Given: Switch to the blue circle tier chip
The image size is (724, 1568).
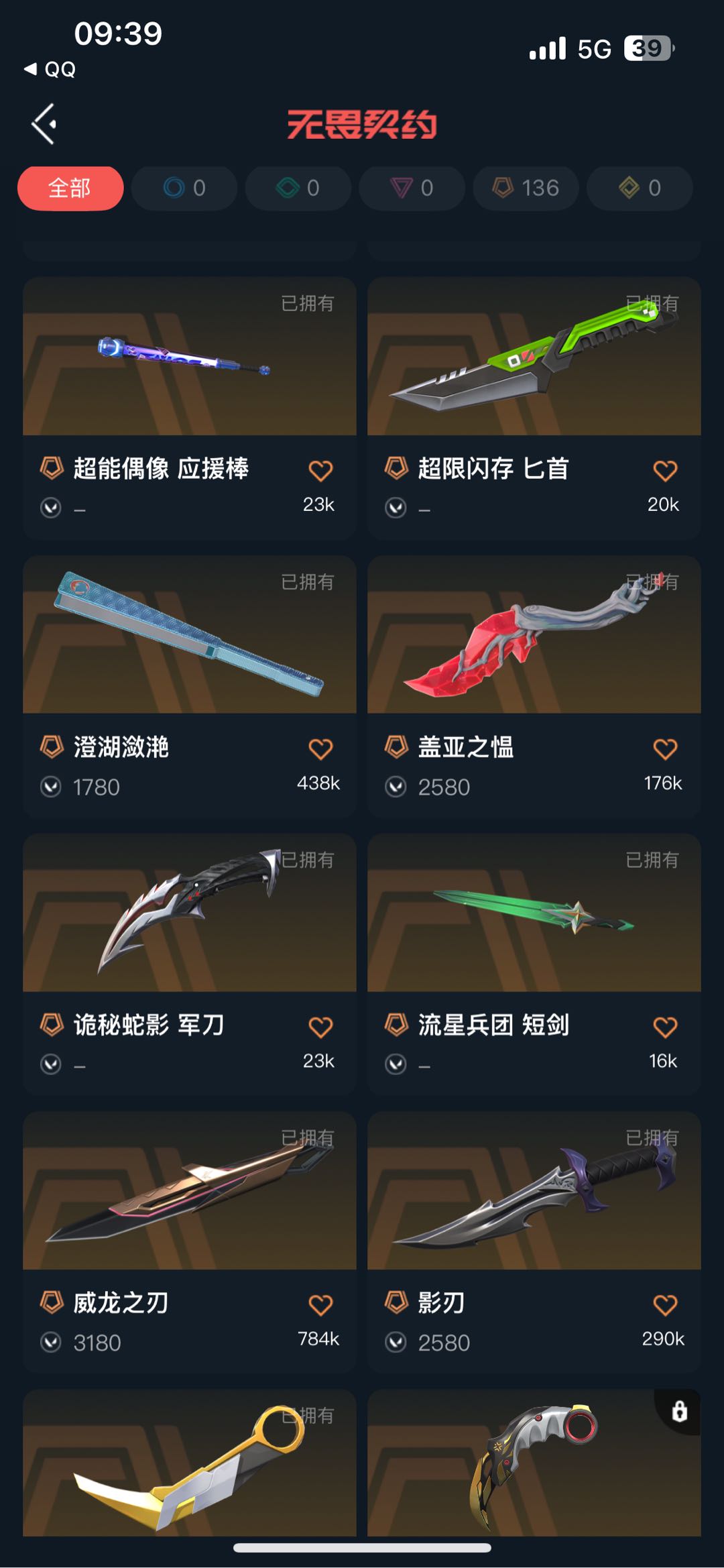Looking at the screenshot, I should point(184,188).
